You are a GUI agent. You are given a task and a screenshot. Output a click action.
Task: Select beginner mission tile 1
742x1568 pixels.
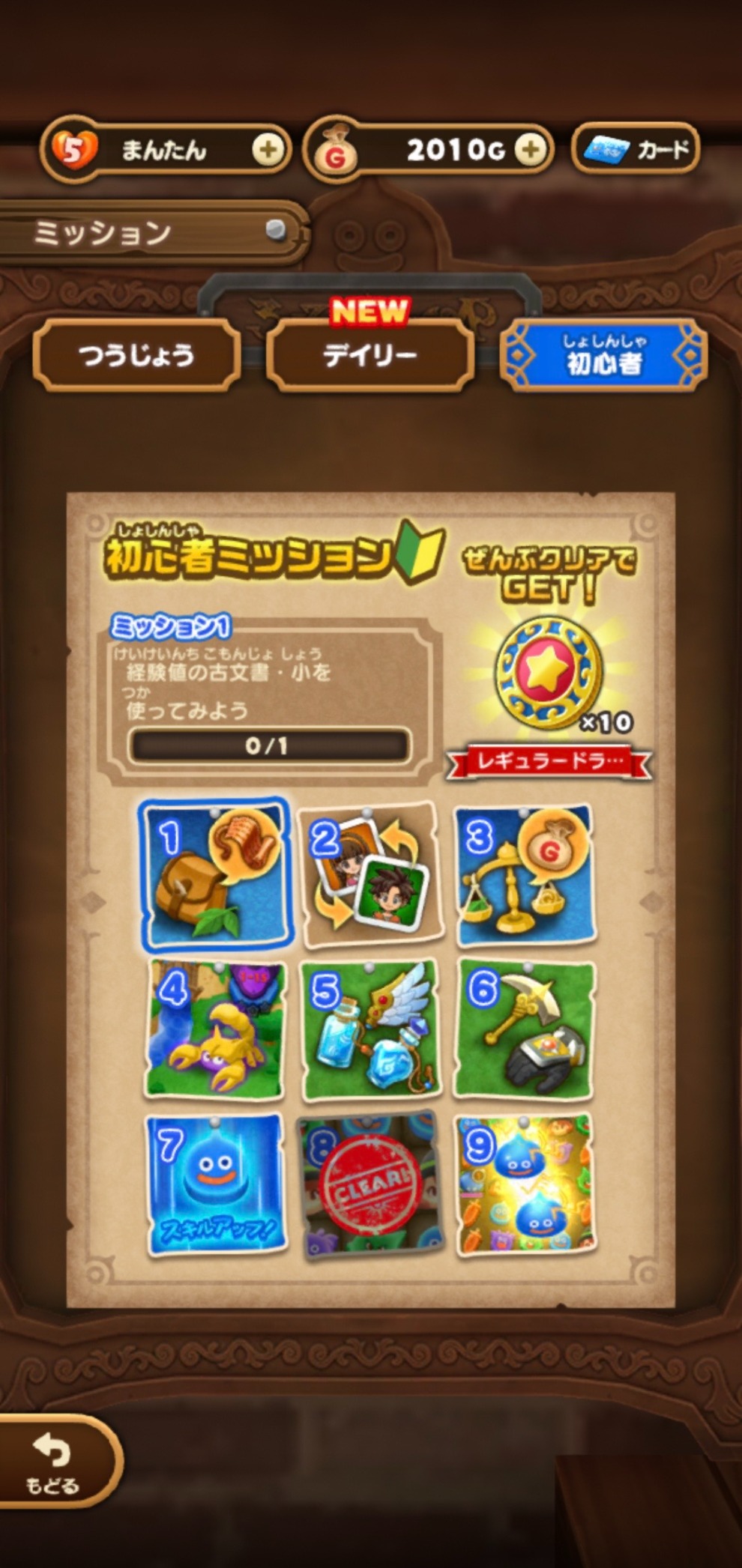click(x=216, y=874)
